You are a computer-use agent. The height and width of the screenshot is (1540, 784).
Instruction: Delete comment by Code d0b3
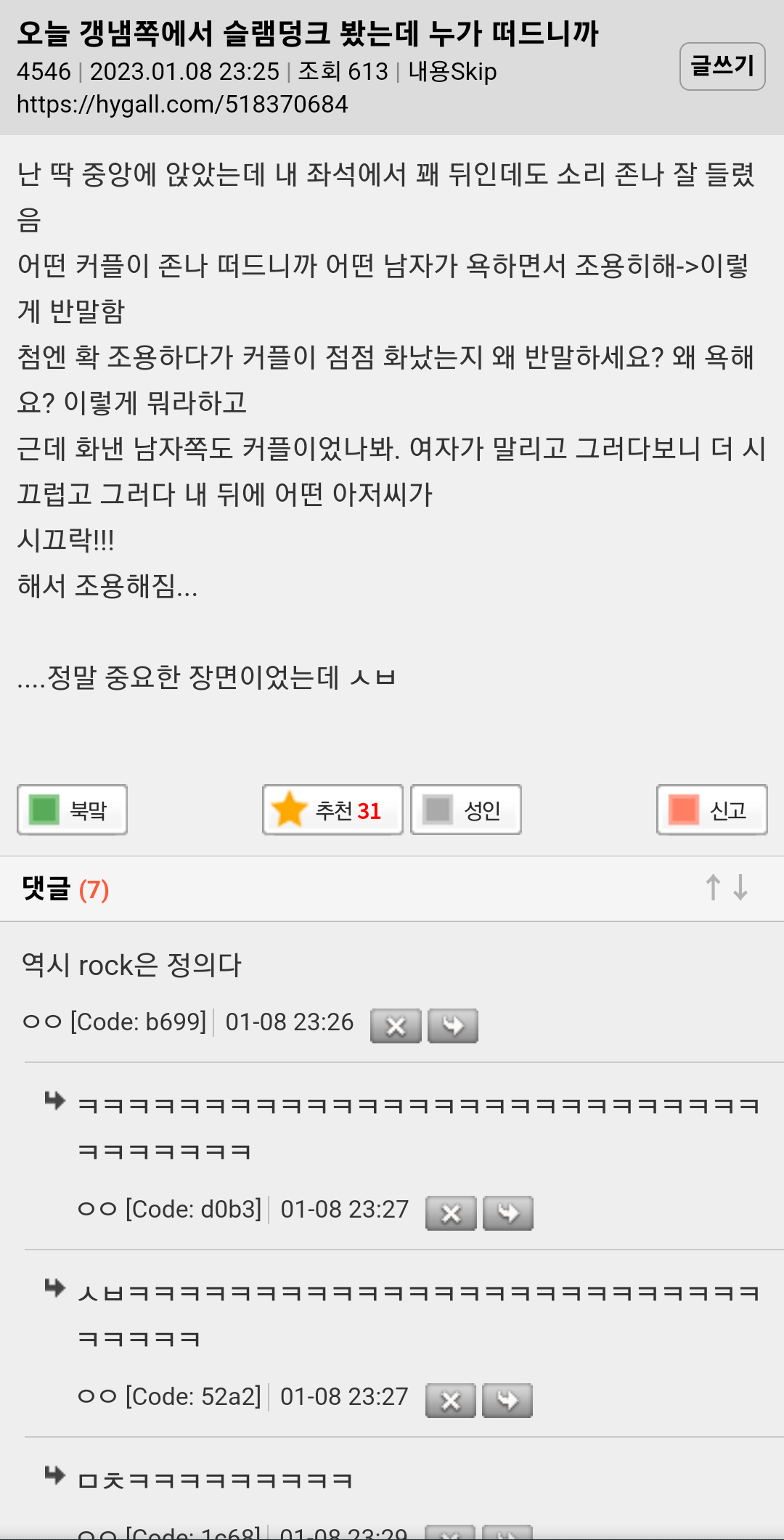coord(451,1213)
